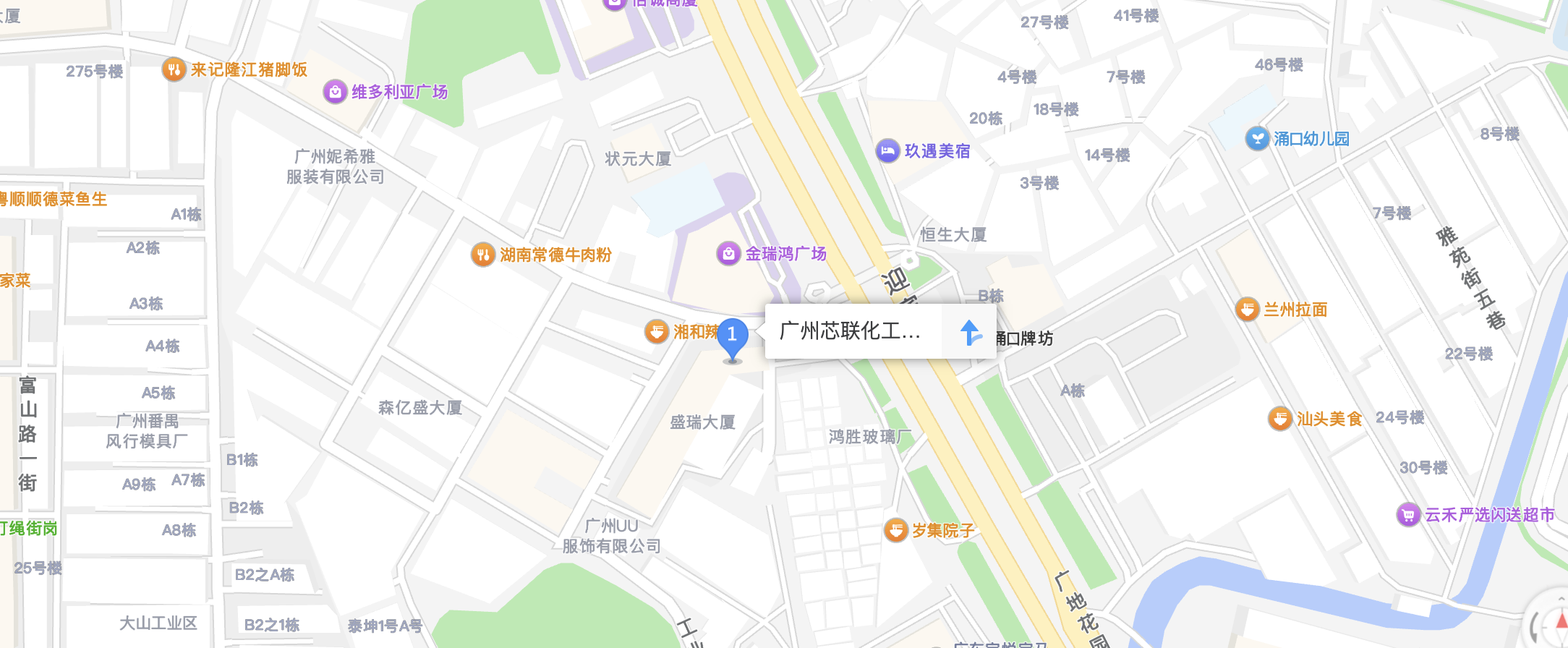The height and width of the screenshot is (648, 1568).
Task: Start directions via the blue arrow icon
Action: [970, 332]
